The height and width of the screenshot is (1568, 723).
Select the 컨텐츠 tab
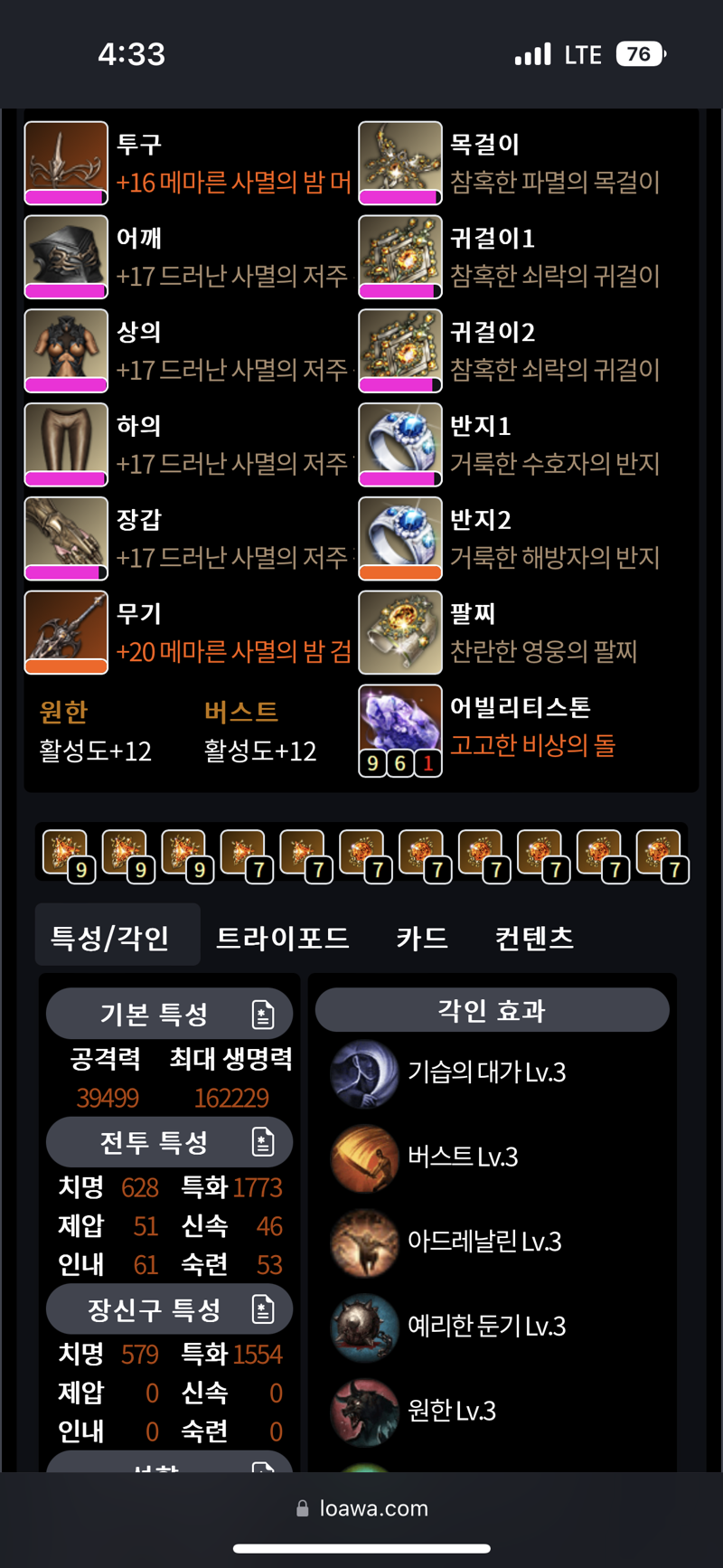click(534, 938)
